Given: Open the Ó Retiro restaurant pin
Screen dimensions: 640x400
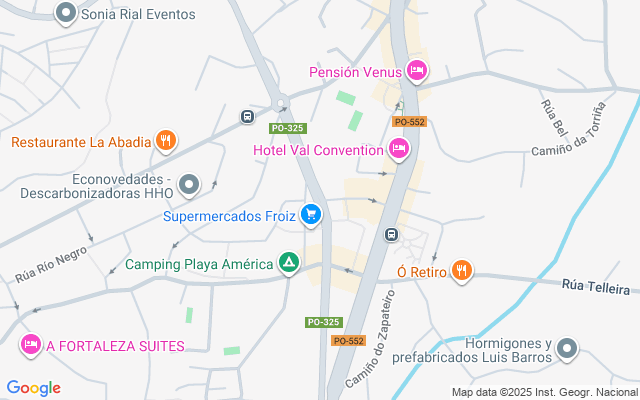Looking at the screenshot, I should 460,270.
